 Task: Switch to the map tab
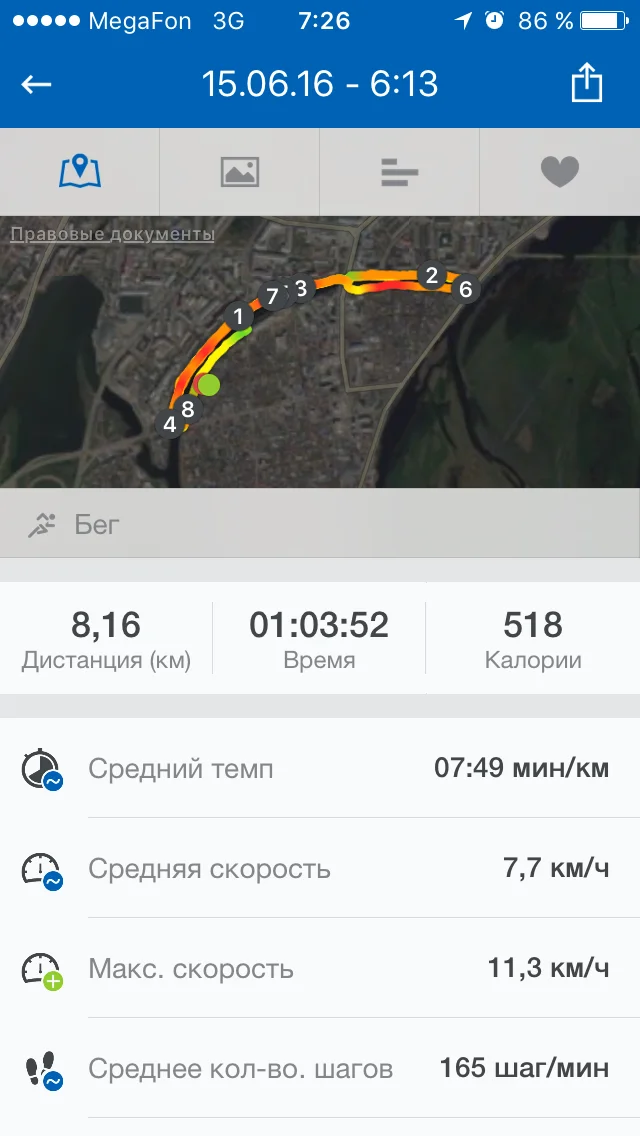[80, 172]
